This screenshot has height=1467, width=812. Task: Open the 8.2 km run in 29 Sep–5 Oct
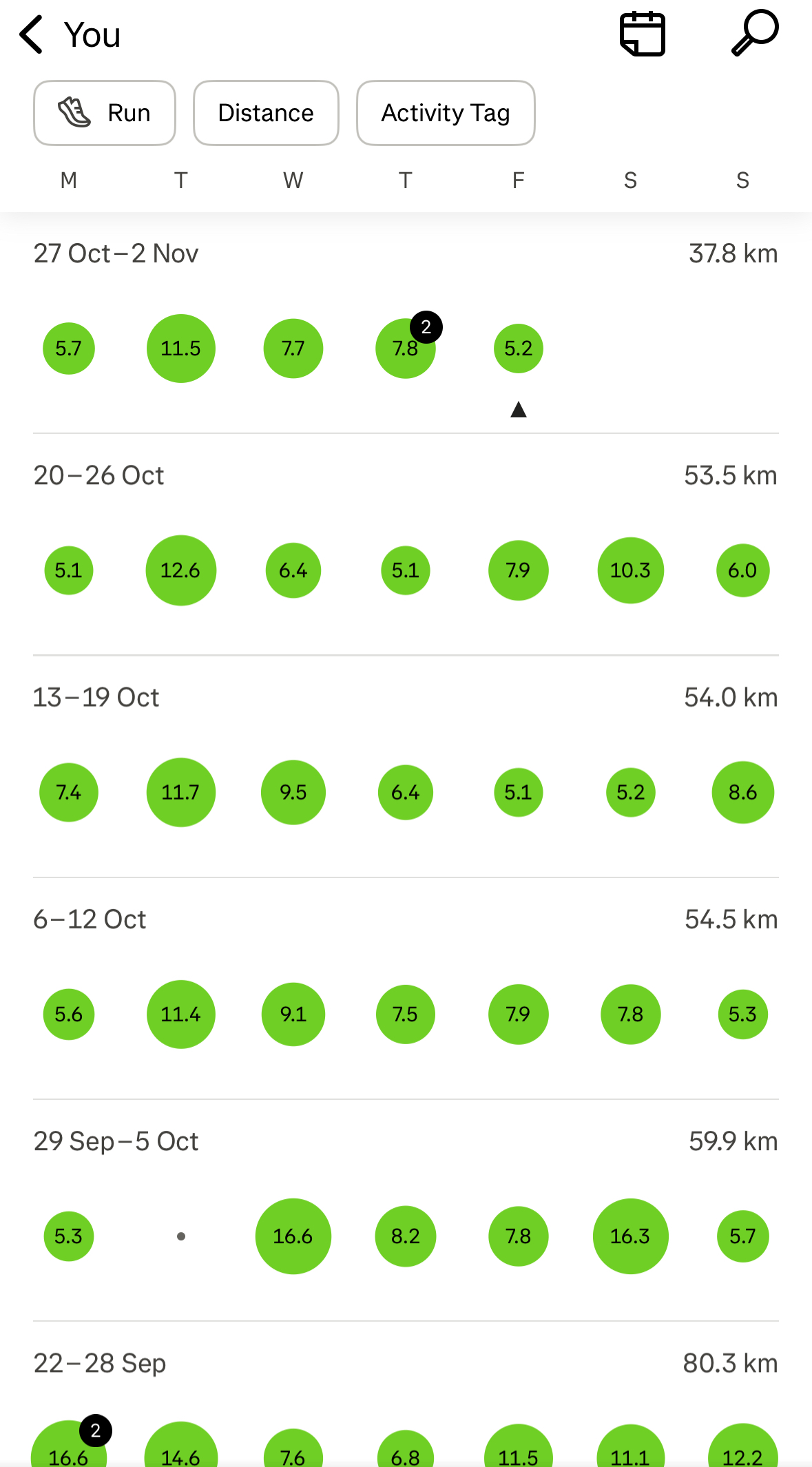tap(405, 1236)
